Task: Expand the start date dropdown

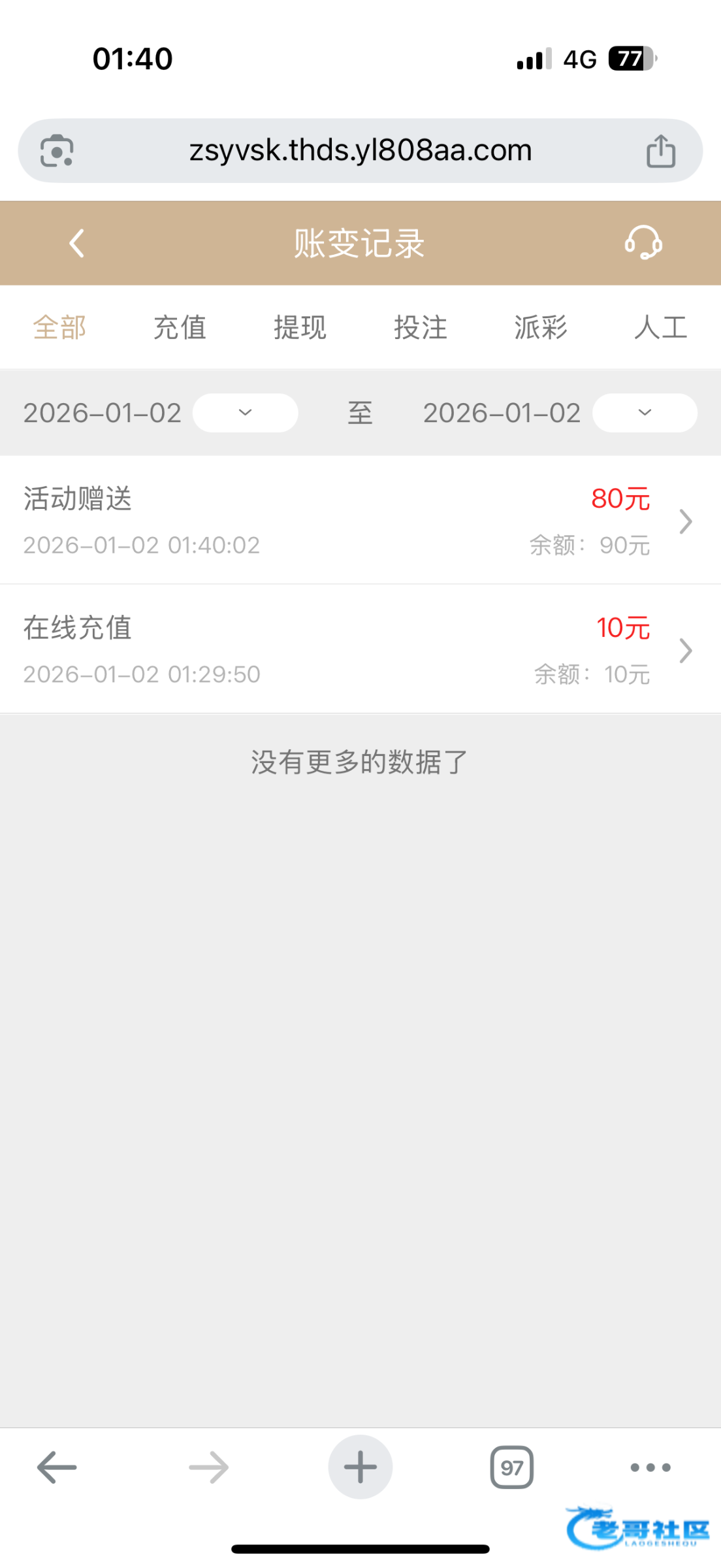Action: (x=245, y=413)
